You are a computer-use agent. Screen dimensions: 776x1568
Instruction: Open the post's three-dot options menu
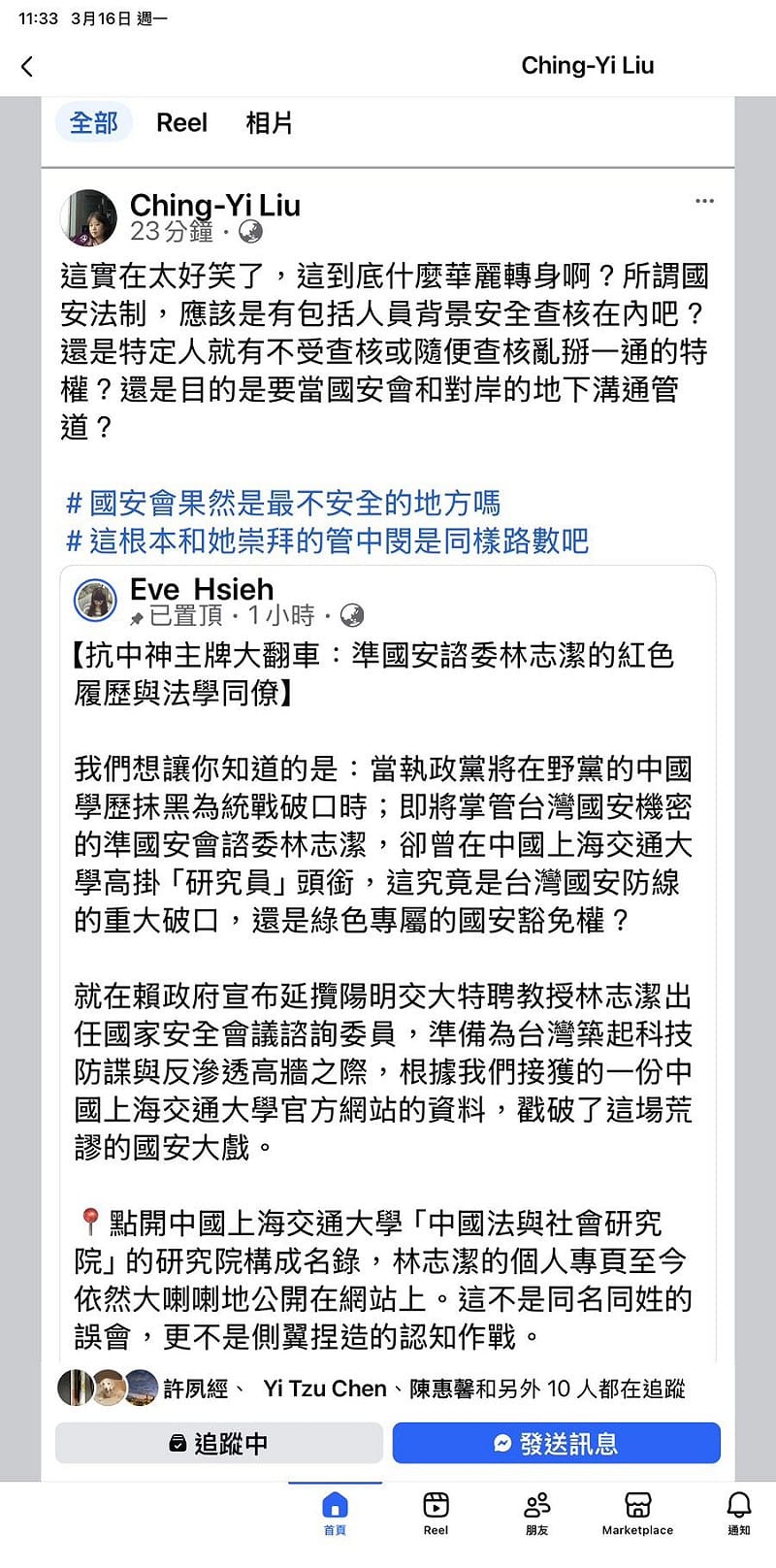click(704, 201)
